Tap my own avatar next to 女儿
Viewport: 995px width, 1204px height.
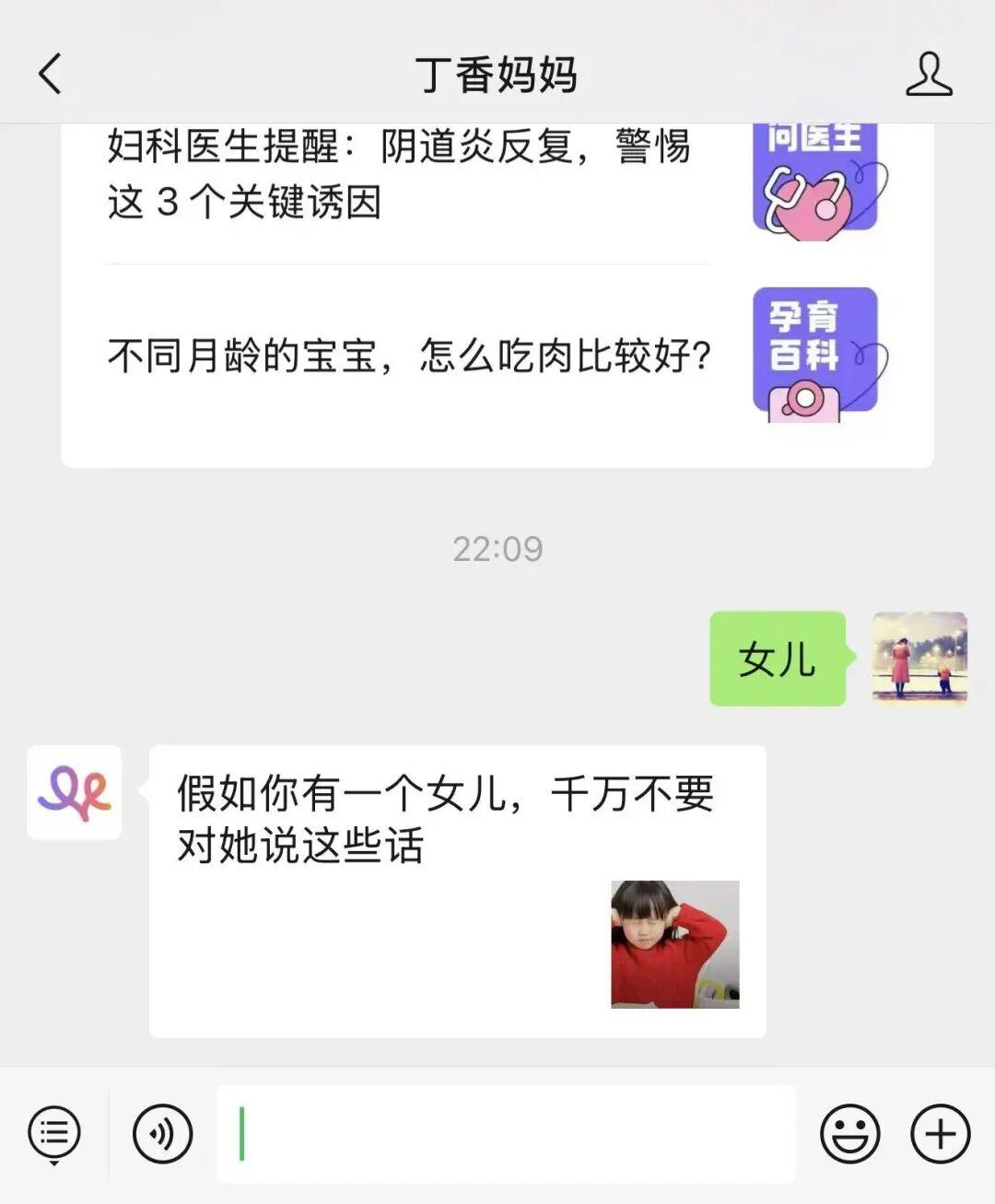919,658
